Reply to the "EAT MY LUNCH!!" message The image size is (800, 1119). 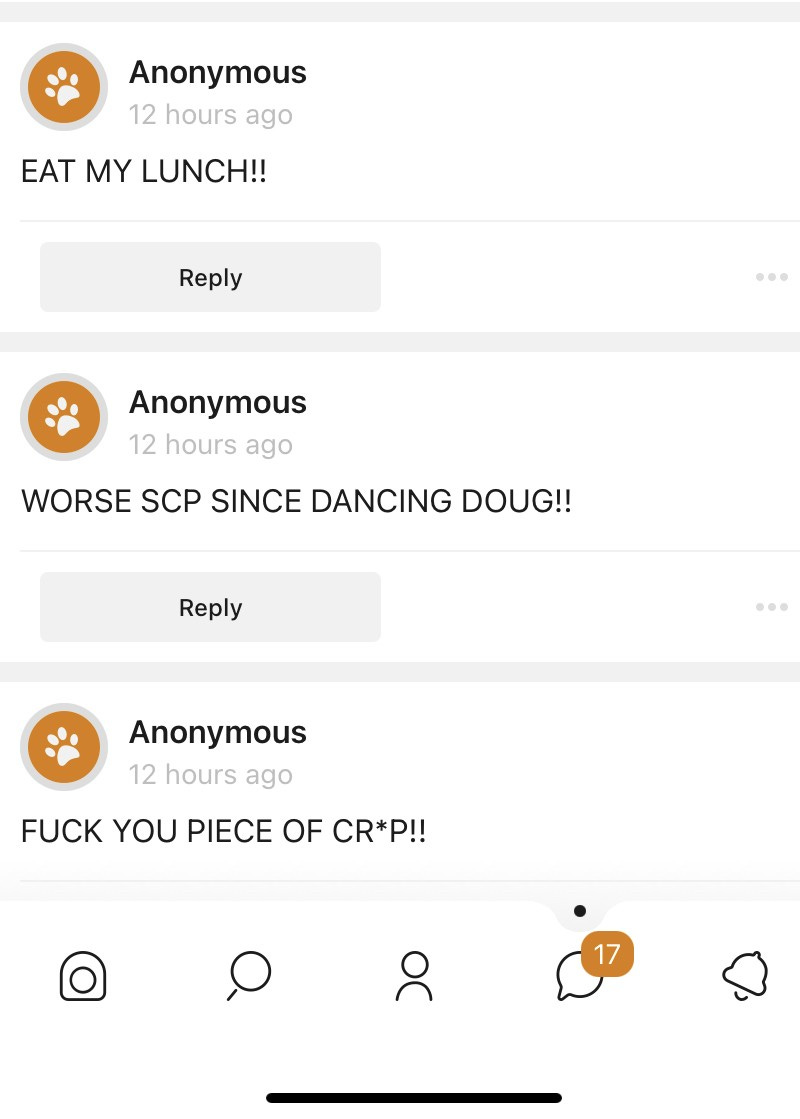210,277
